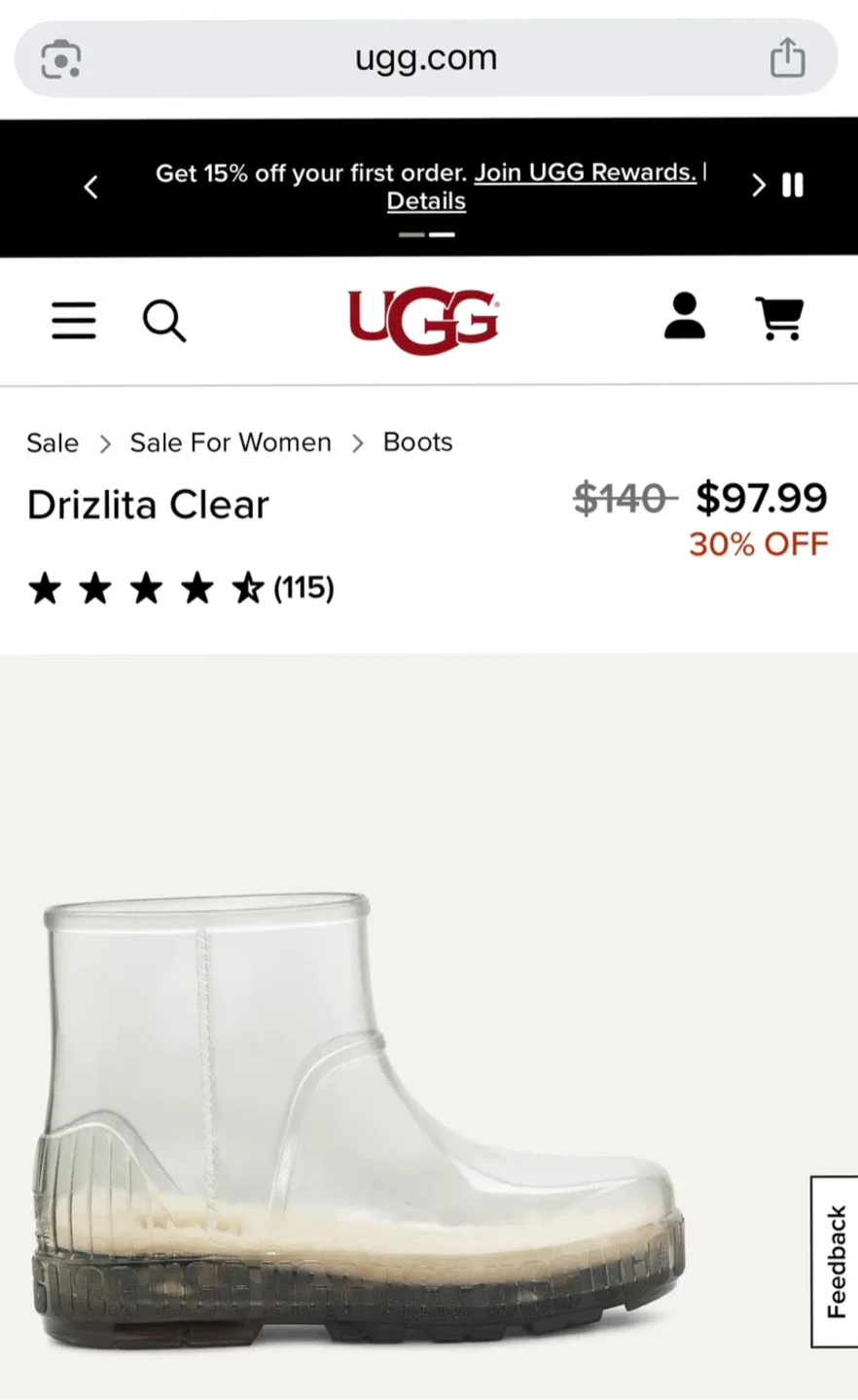Select the search magnifier icon
This screenshot has height=1400, width=858.
163,322
